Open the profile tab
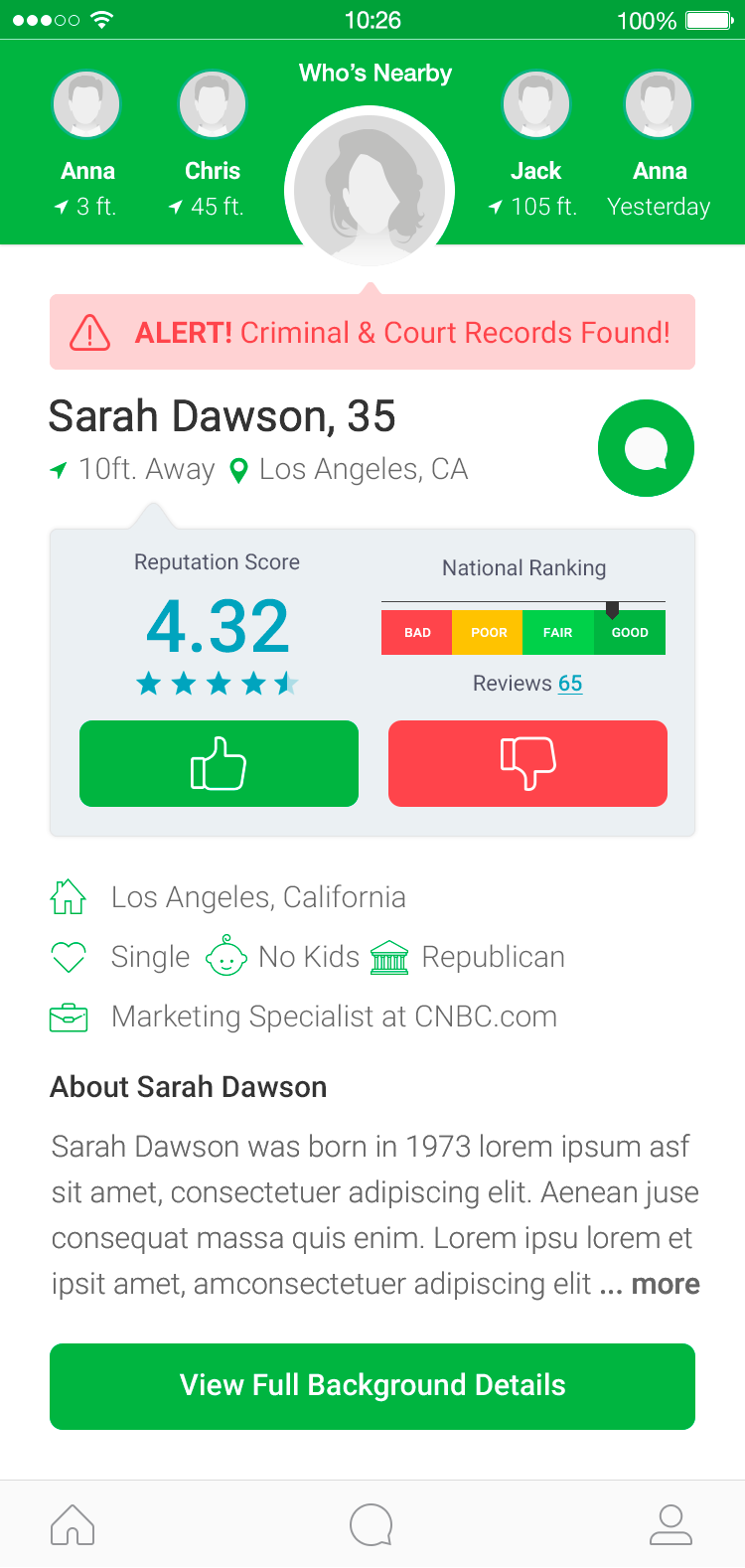 (670, 1524)
